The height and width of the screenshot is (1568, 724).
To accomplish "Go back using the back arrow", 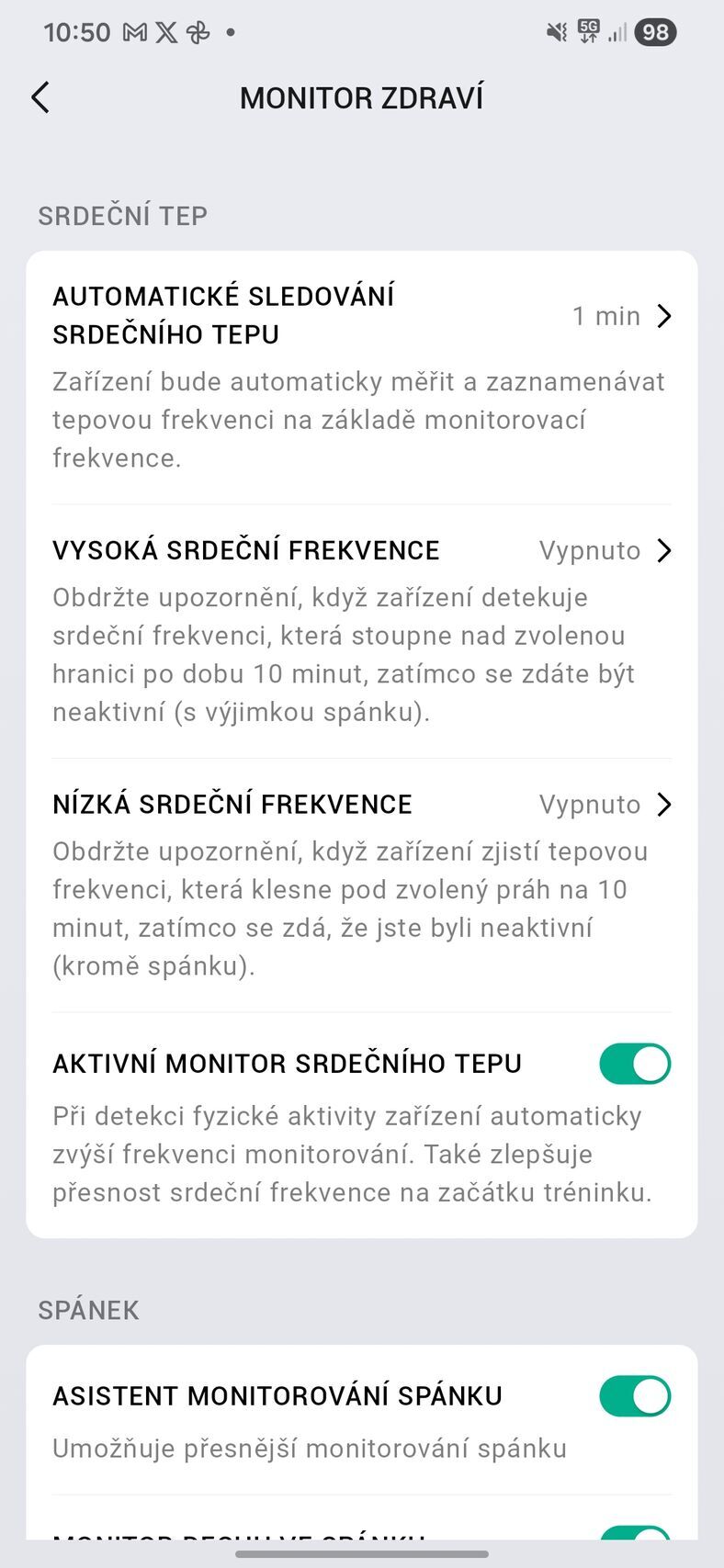I will [x=40, y=96].
